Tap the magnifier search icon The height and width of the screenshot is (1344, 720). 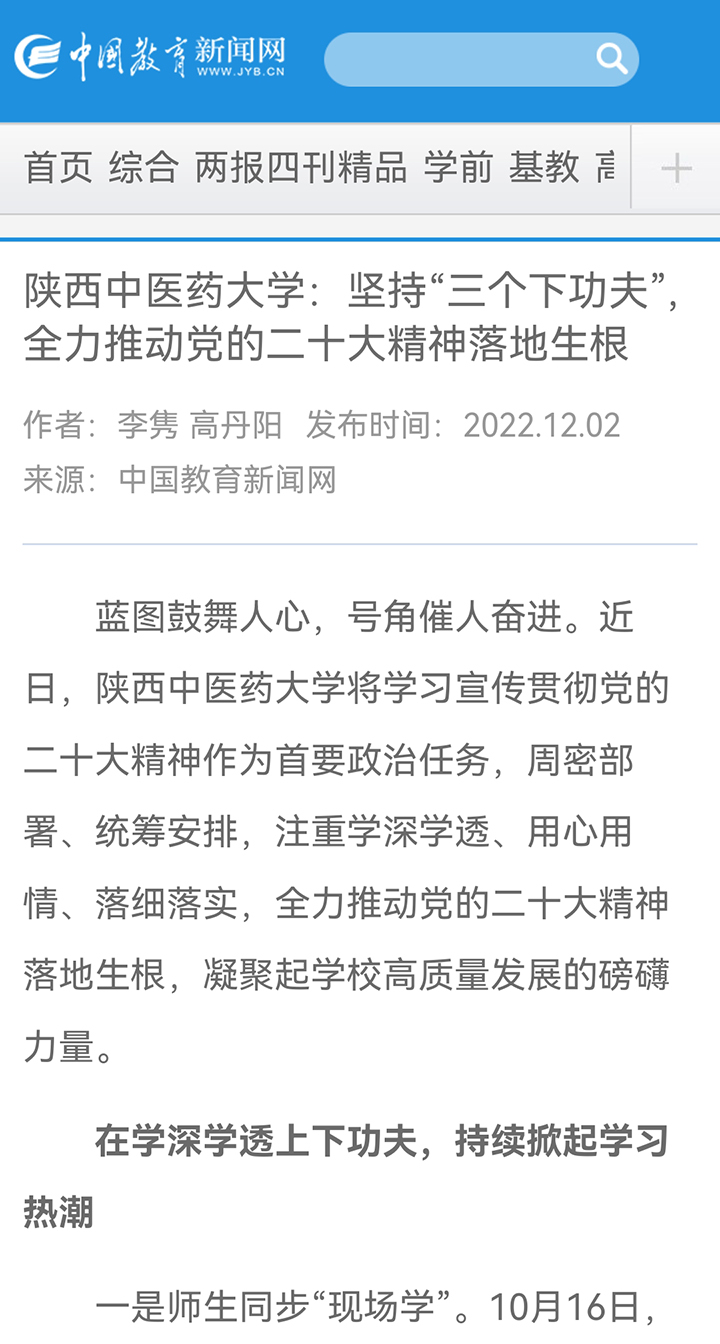[611, 59]
